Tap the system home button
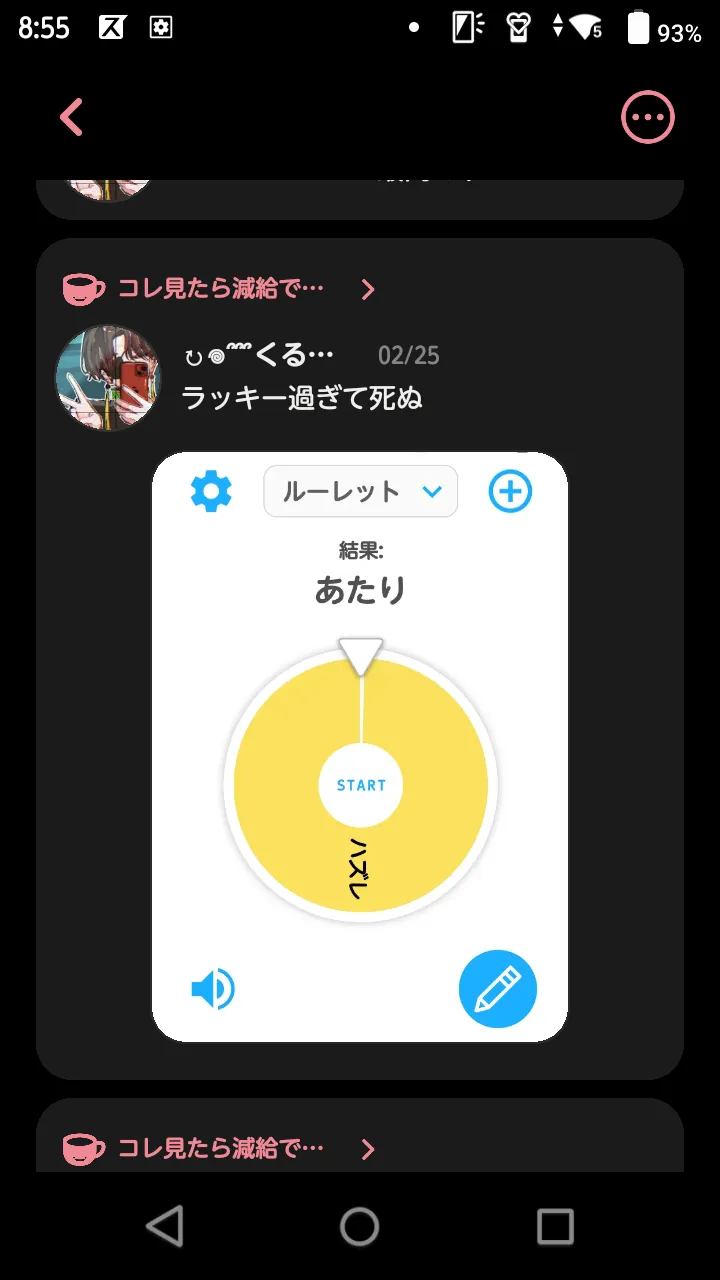Screen dimensions: 720x1280 [360, 1225]
